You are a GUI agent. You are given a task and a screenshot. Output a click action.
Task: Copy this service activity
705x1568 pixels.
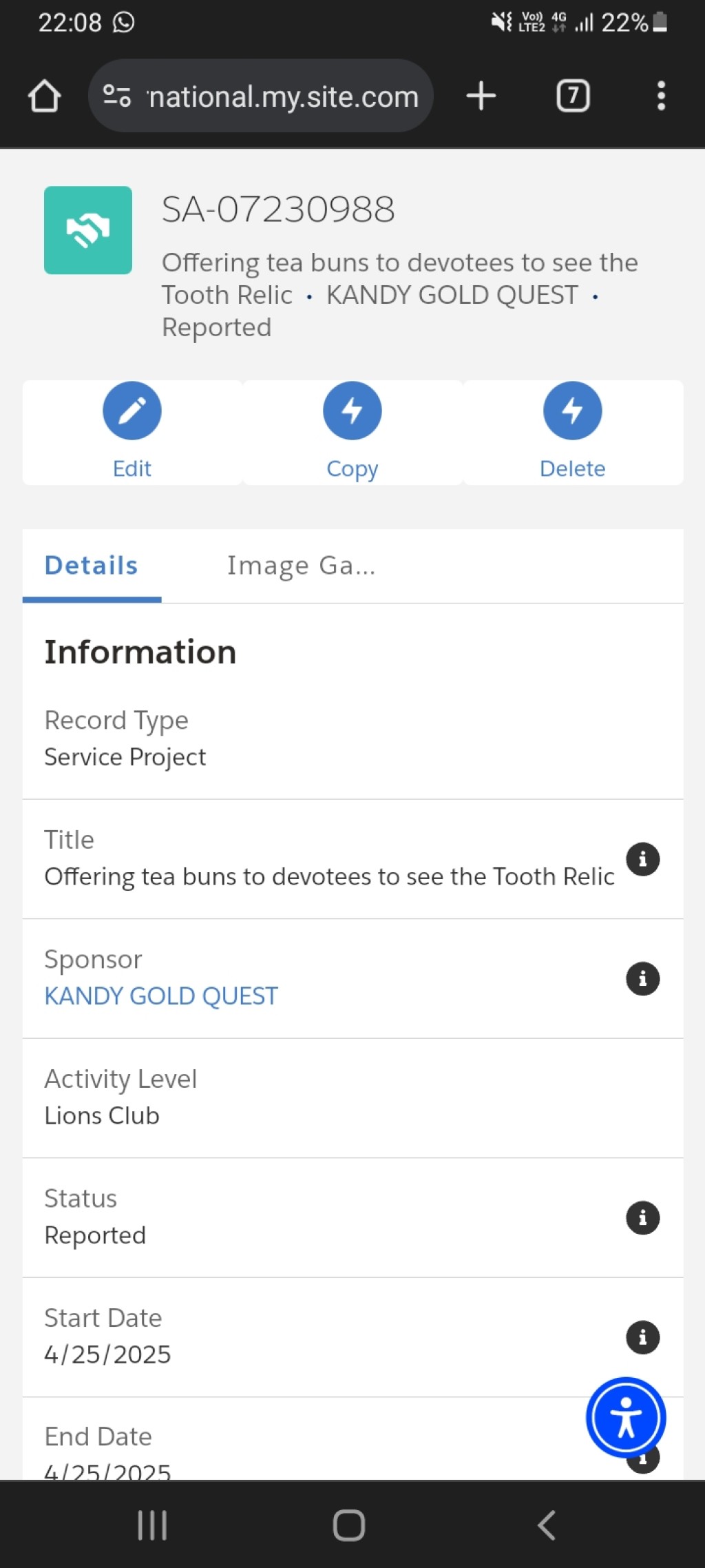coord(352,432)
